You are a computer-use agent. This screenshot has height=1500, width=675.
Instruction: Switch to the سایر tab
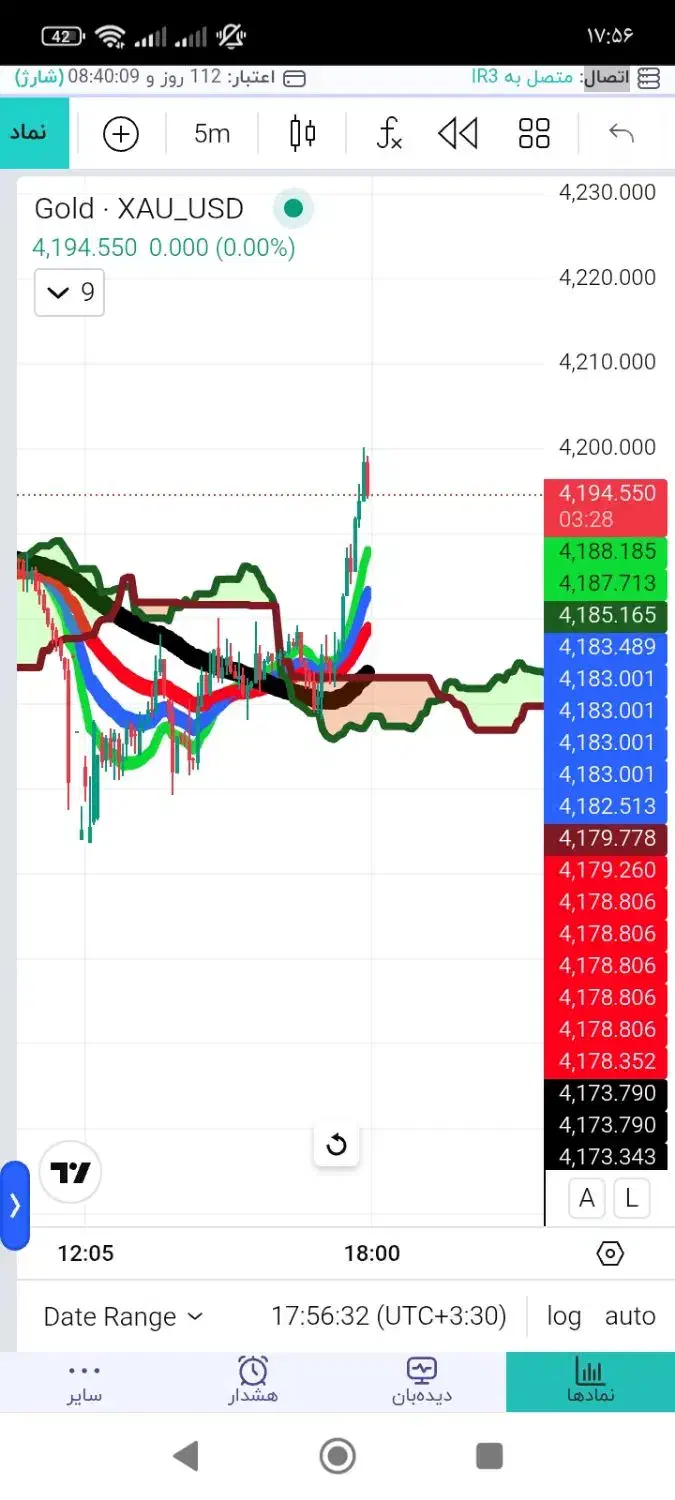[85, 1382]
